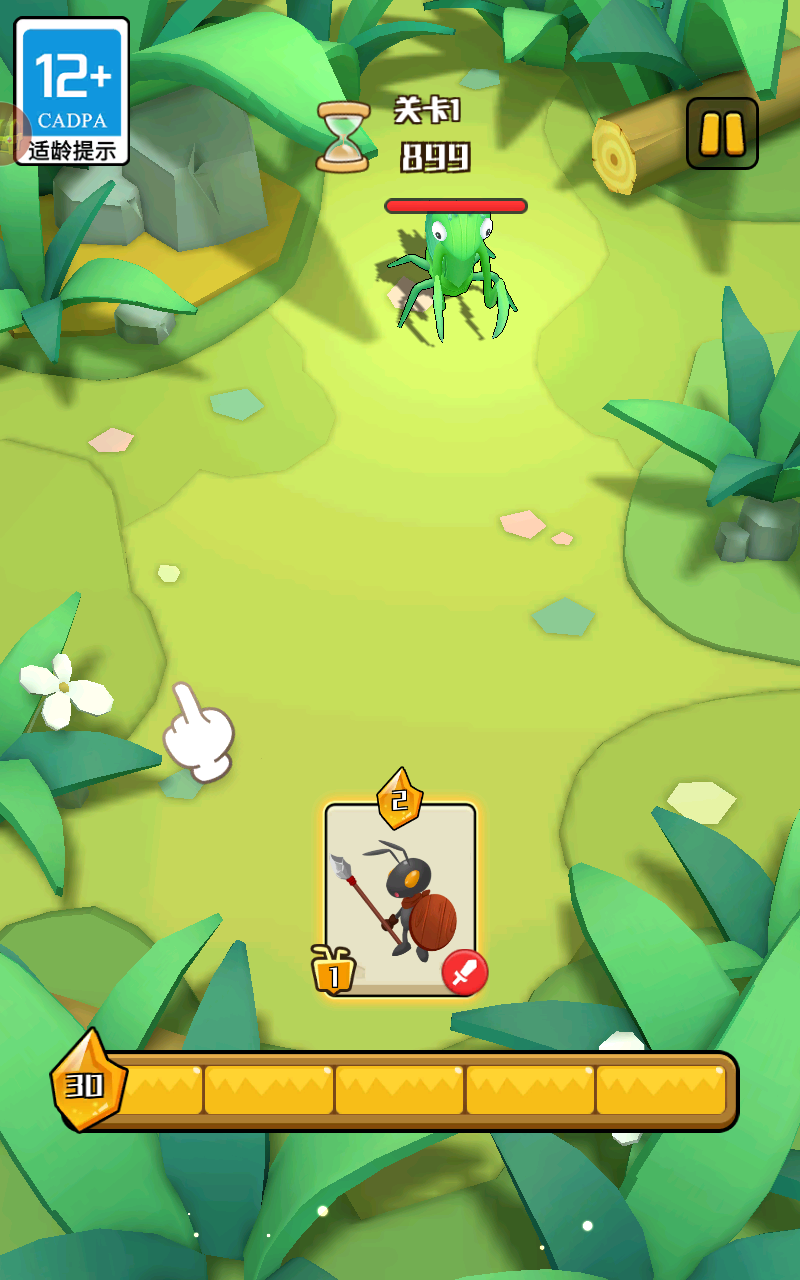Pause the game

point(722,133)
